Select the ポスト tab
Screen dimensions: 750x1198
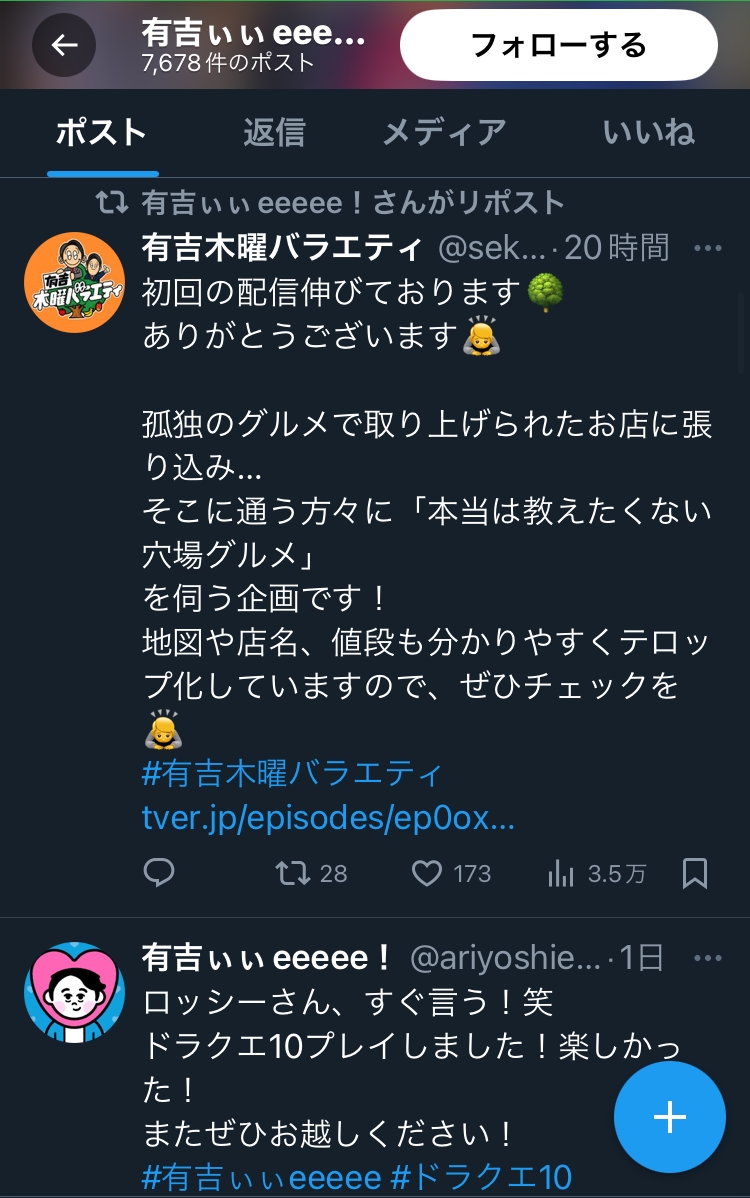[x=102, y=132]
